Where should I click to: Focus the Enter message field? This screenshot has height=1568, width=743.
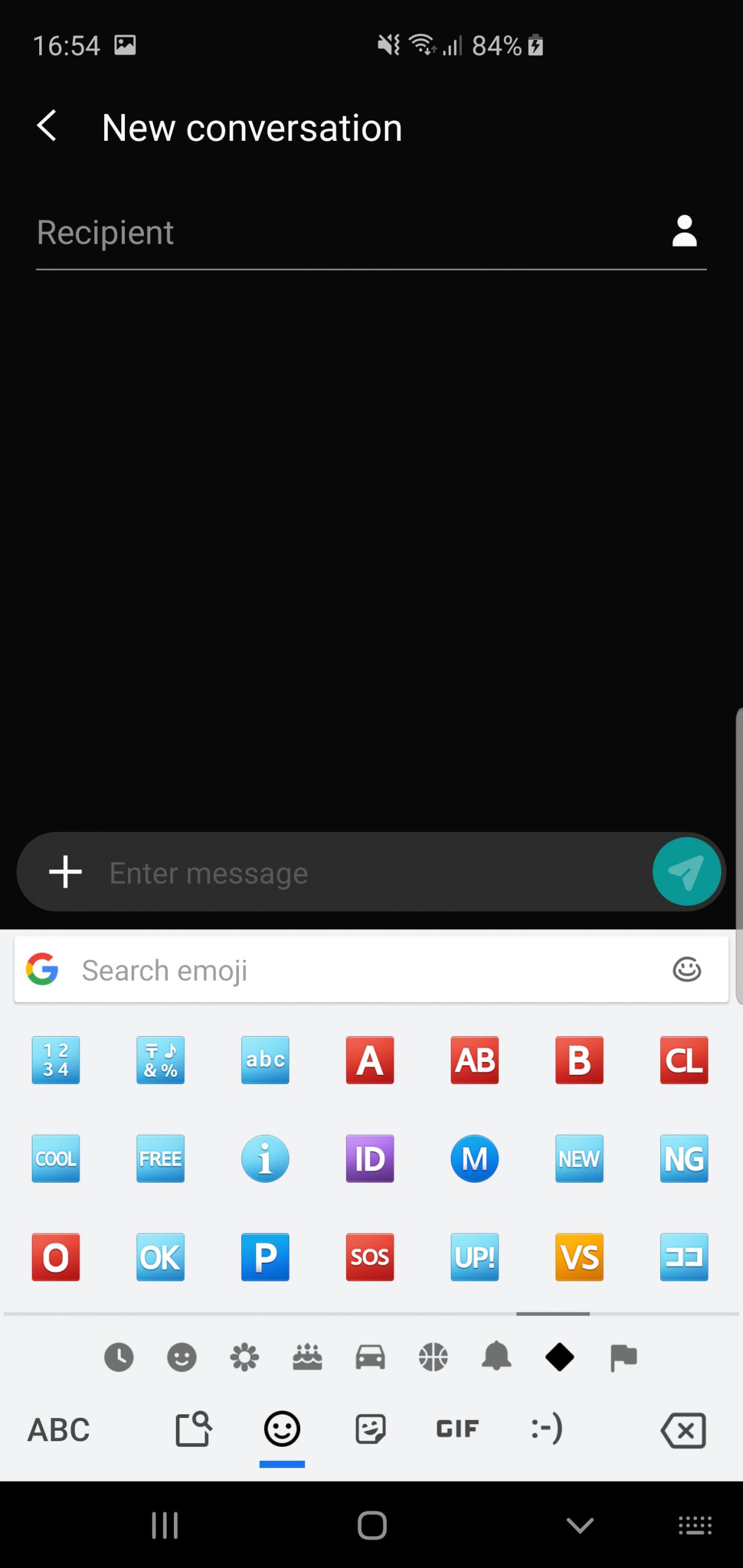[374, 873]
